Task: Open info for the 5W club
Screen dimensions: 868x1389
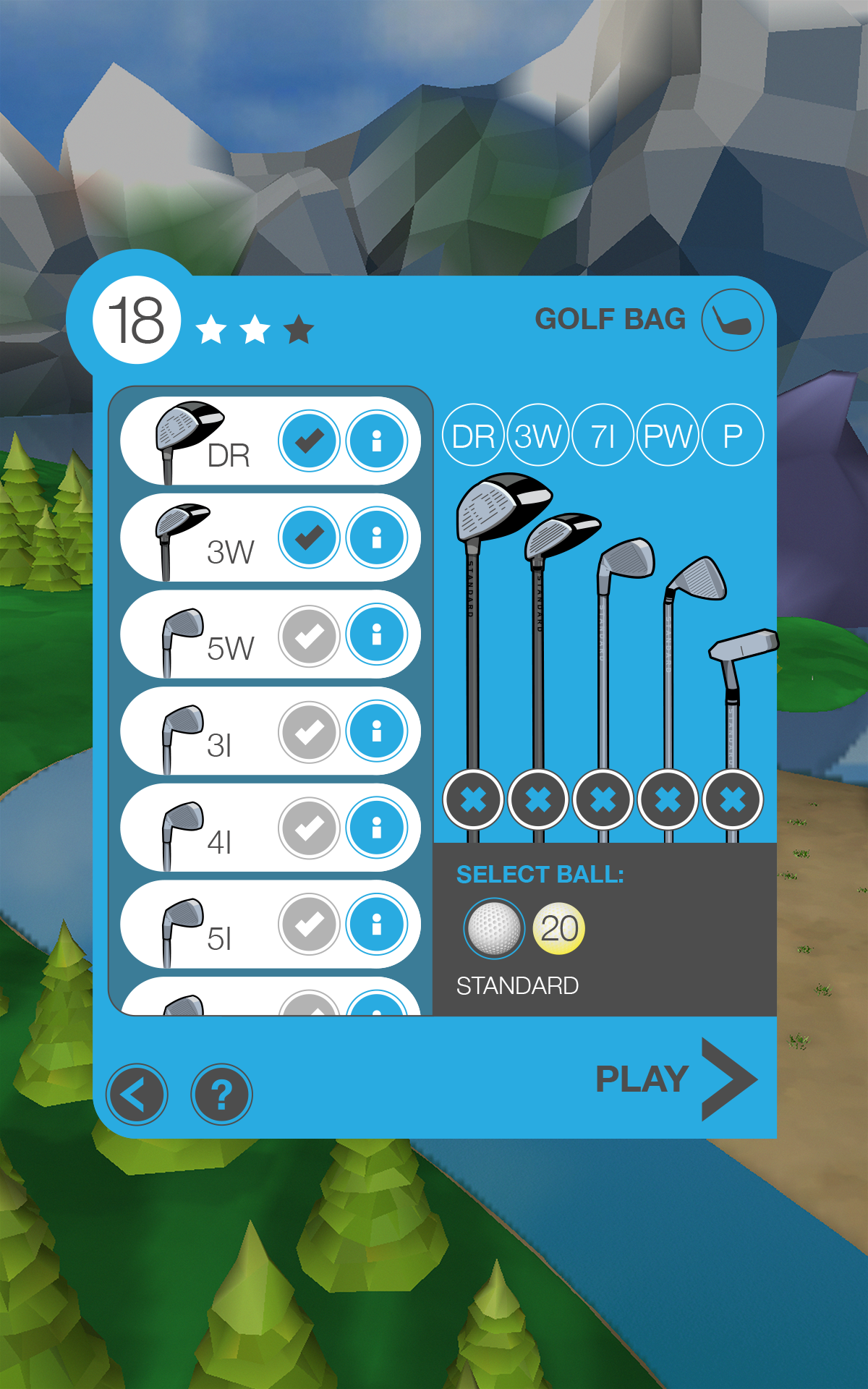Action: tap(376, 634)
